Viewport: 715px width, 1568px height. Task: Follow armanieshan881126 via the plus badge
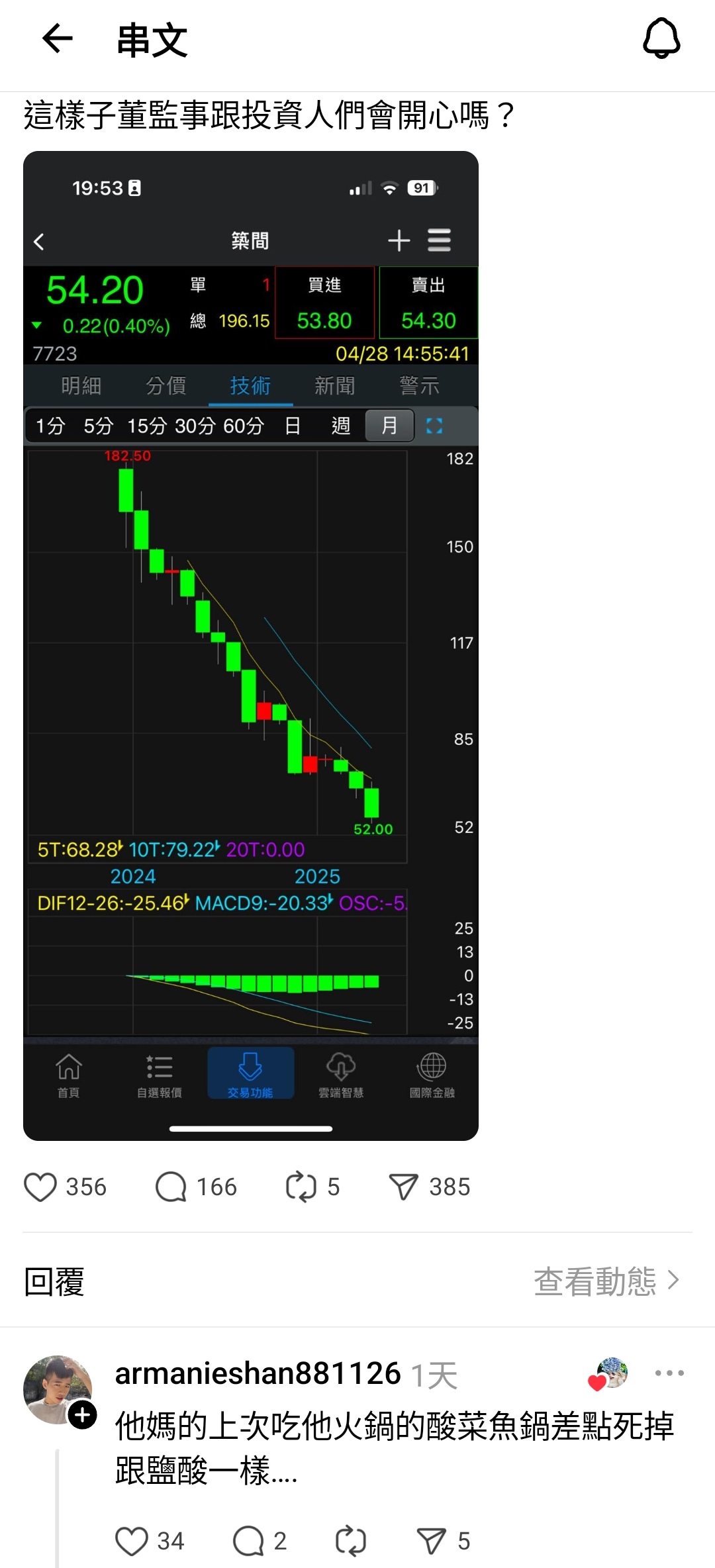(83, 1415)
